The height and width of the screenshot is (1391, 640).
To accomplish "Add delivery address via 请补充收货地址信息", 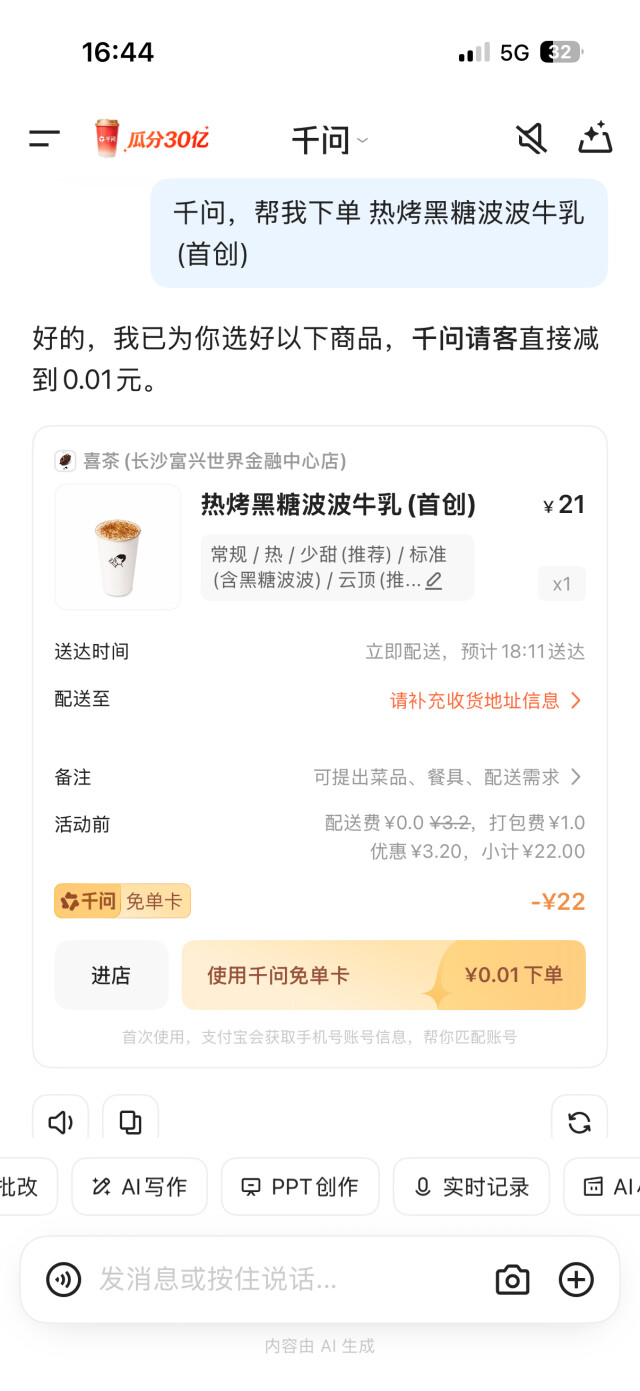I will [485, 700].
